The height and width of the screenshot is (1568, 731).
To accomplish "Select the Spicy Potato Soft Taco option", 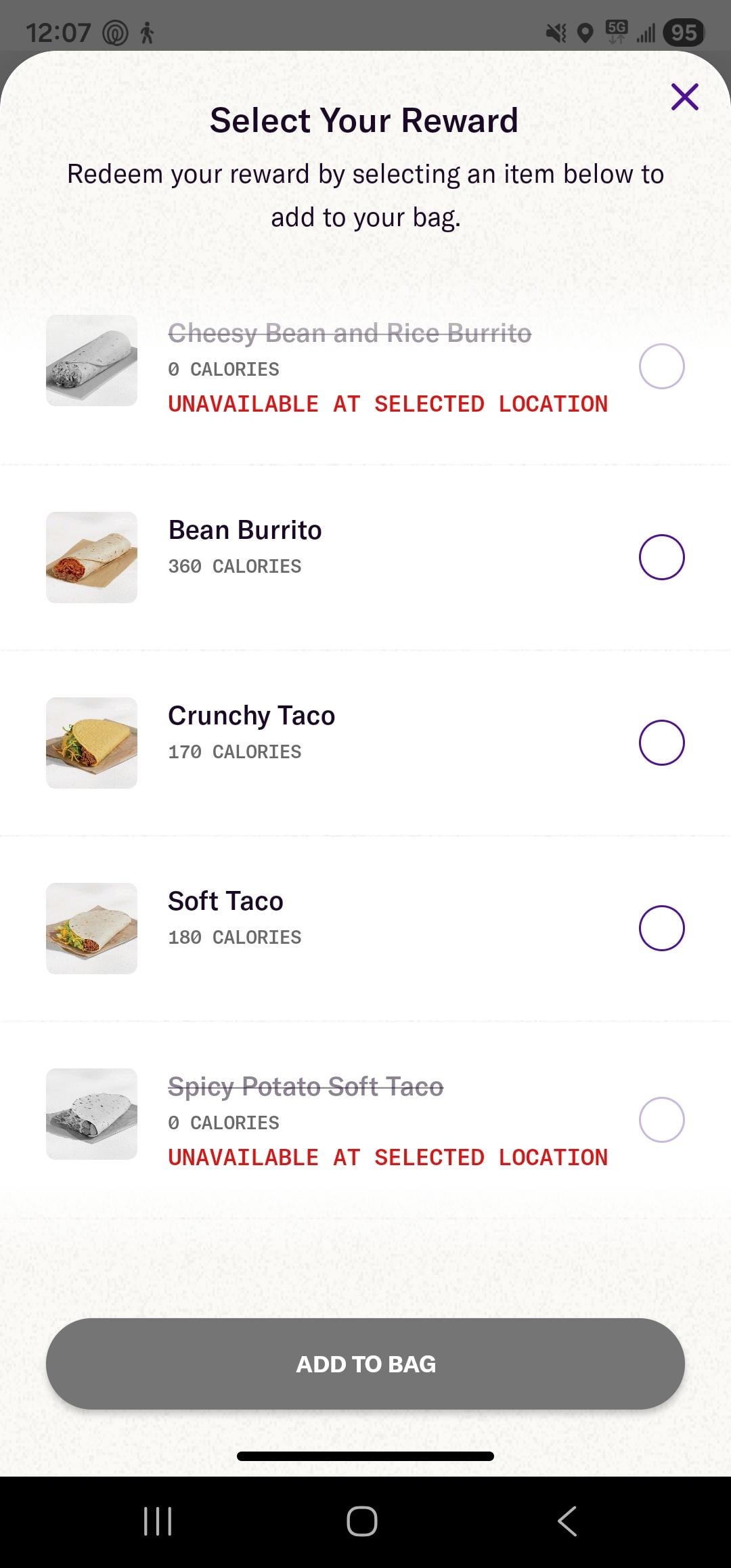I will point(661,1120).
